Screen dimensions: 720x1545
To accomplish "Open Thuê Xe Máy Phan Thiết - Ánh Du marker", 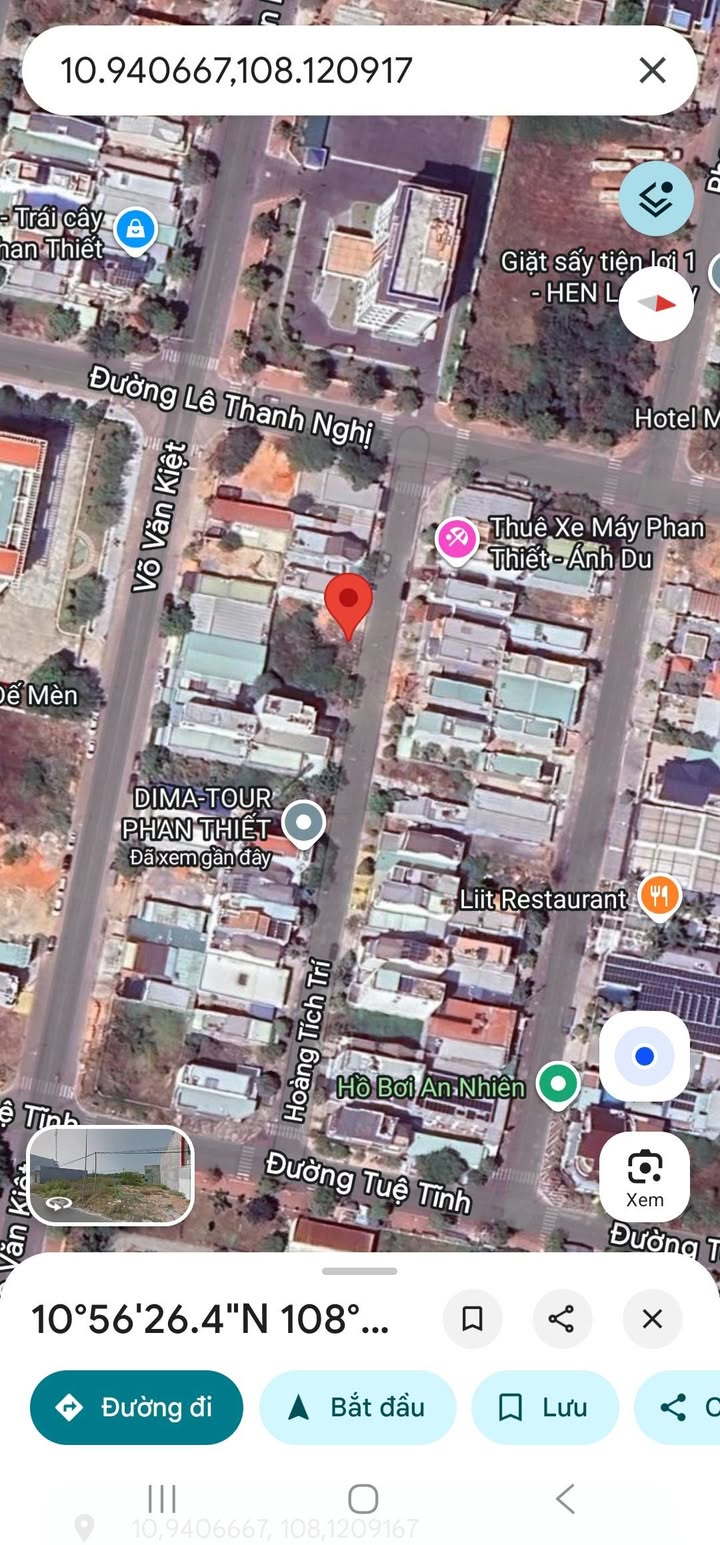I will 456,540.
